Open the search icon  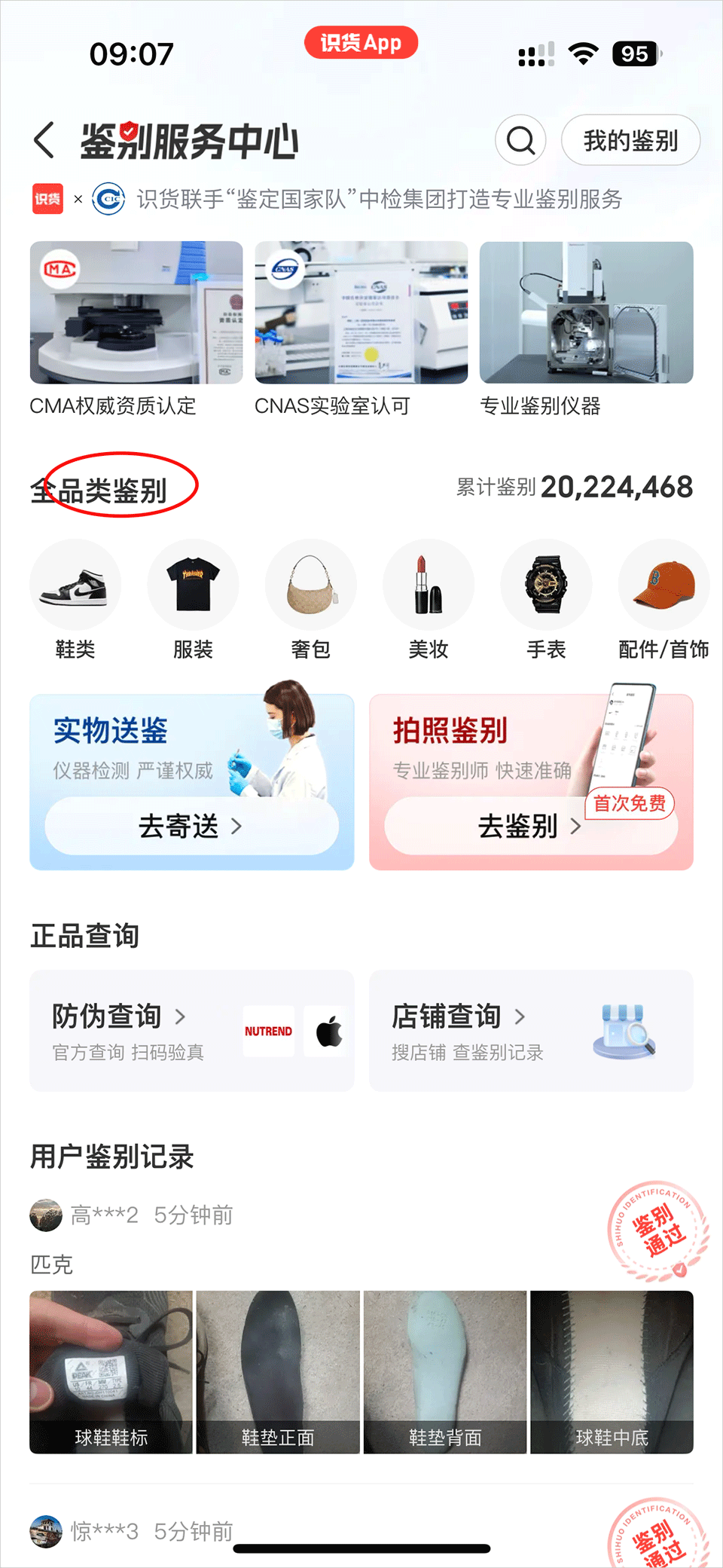(x=520, y=140)
